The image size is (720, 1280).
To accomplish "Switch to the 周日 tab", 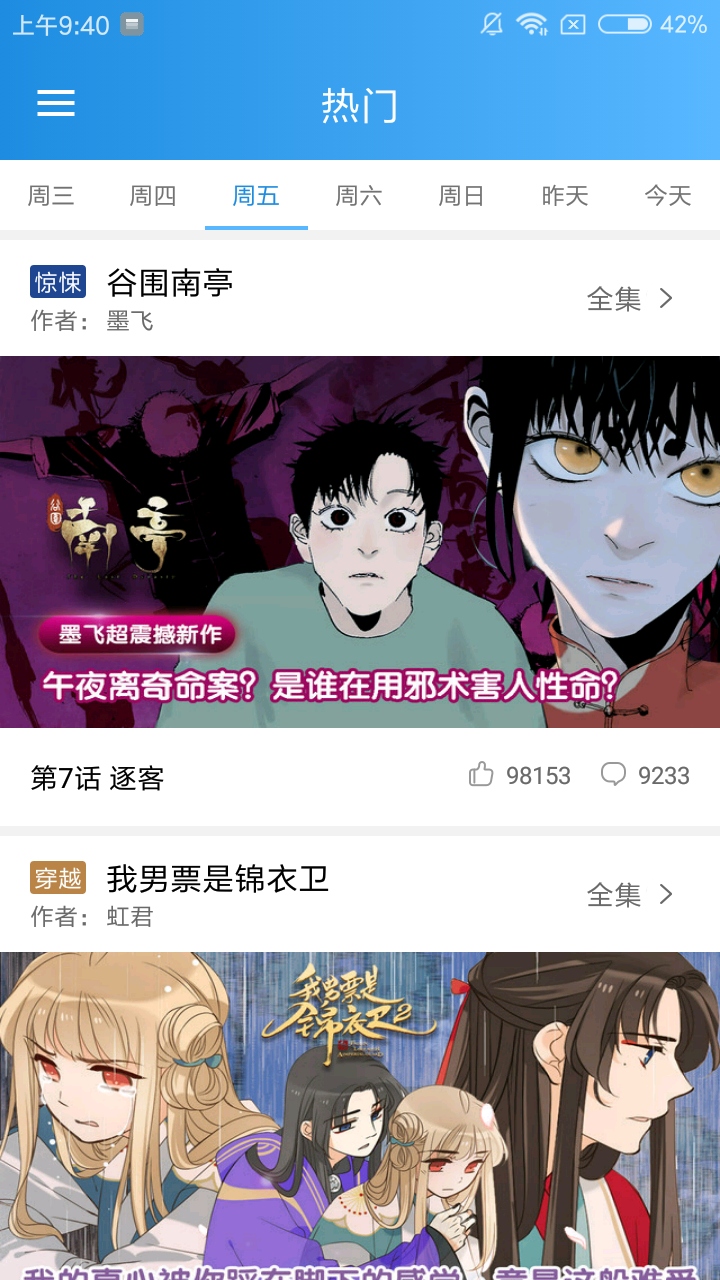I will coord(460,196).
